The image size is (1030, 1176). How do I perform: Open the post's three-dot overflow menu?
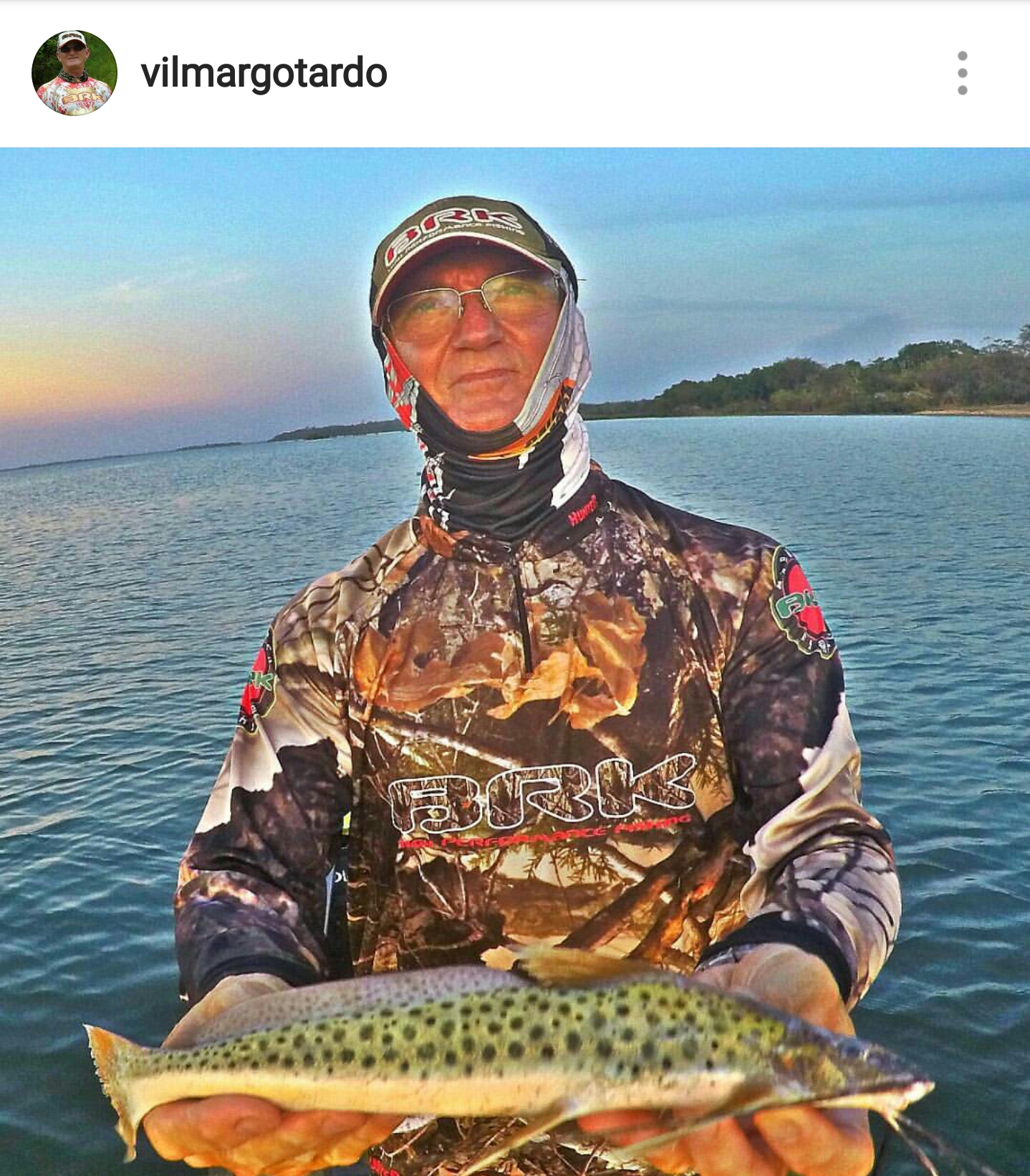coord(962,73)
